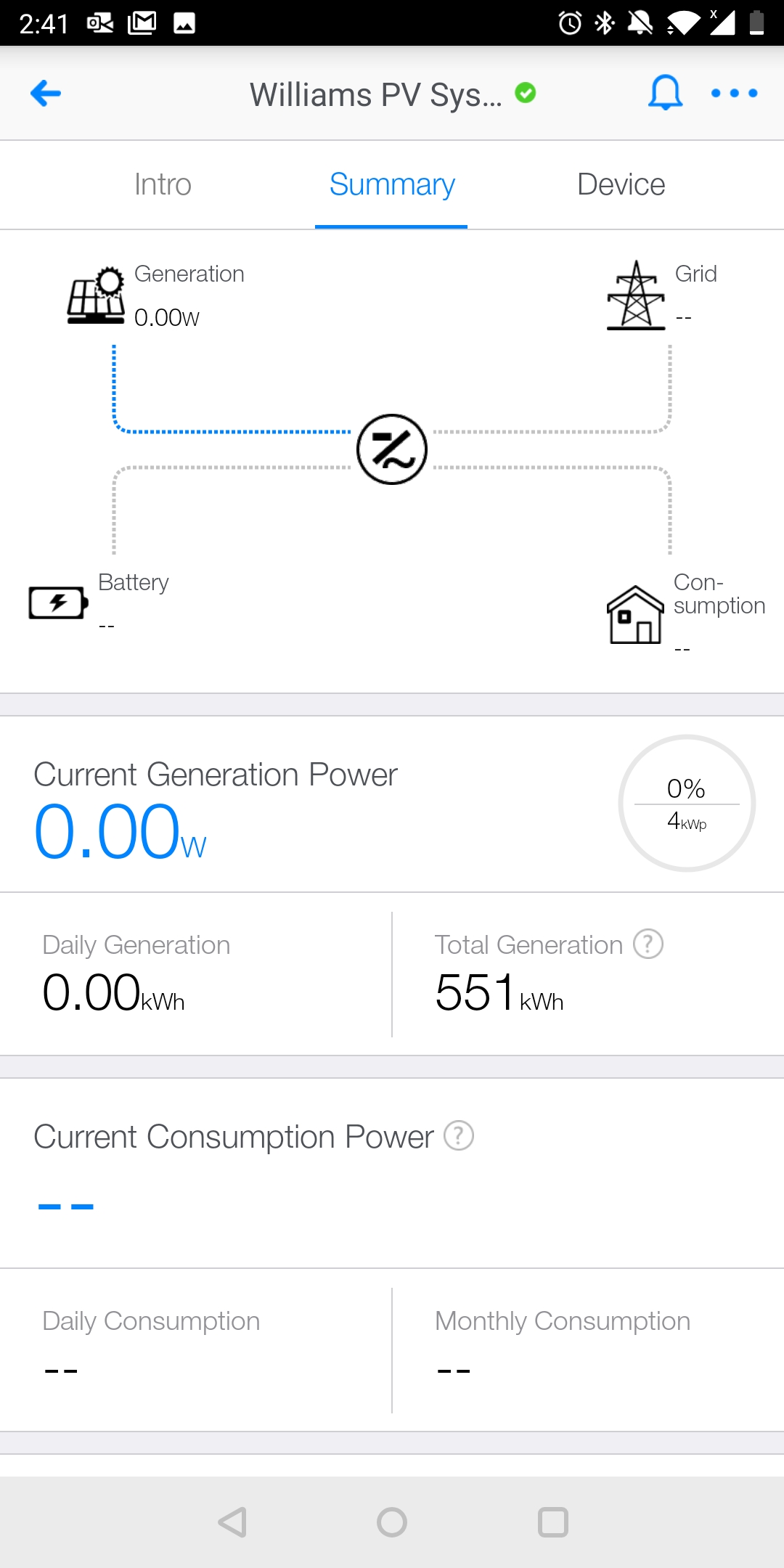Tap the Williams PV System title
Viewport: 784px width, 1568px height.
(376, 93)
